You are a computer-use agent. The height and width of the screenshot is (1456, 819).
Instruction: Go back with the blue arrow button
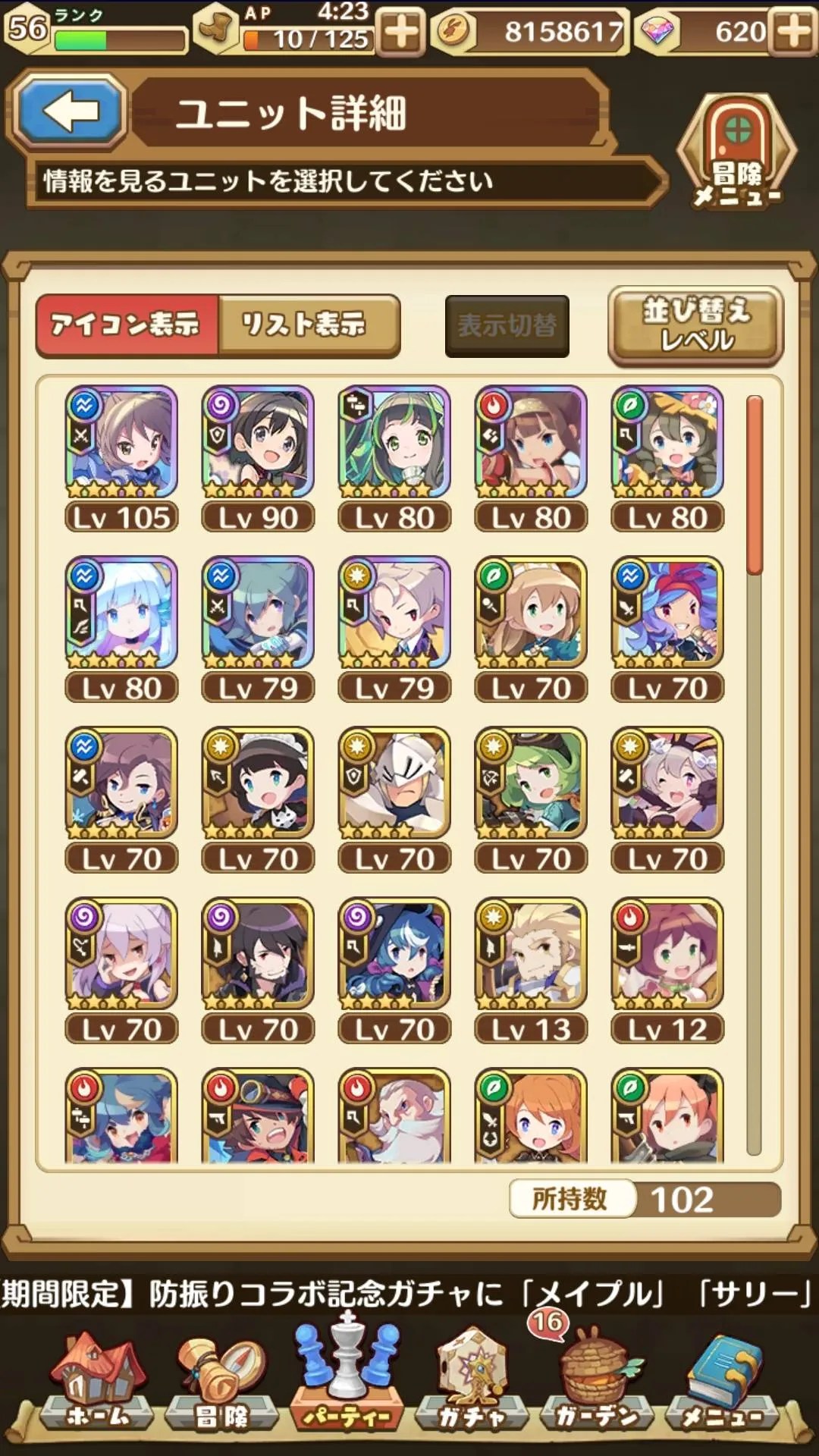tap(71, 111)
